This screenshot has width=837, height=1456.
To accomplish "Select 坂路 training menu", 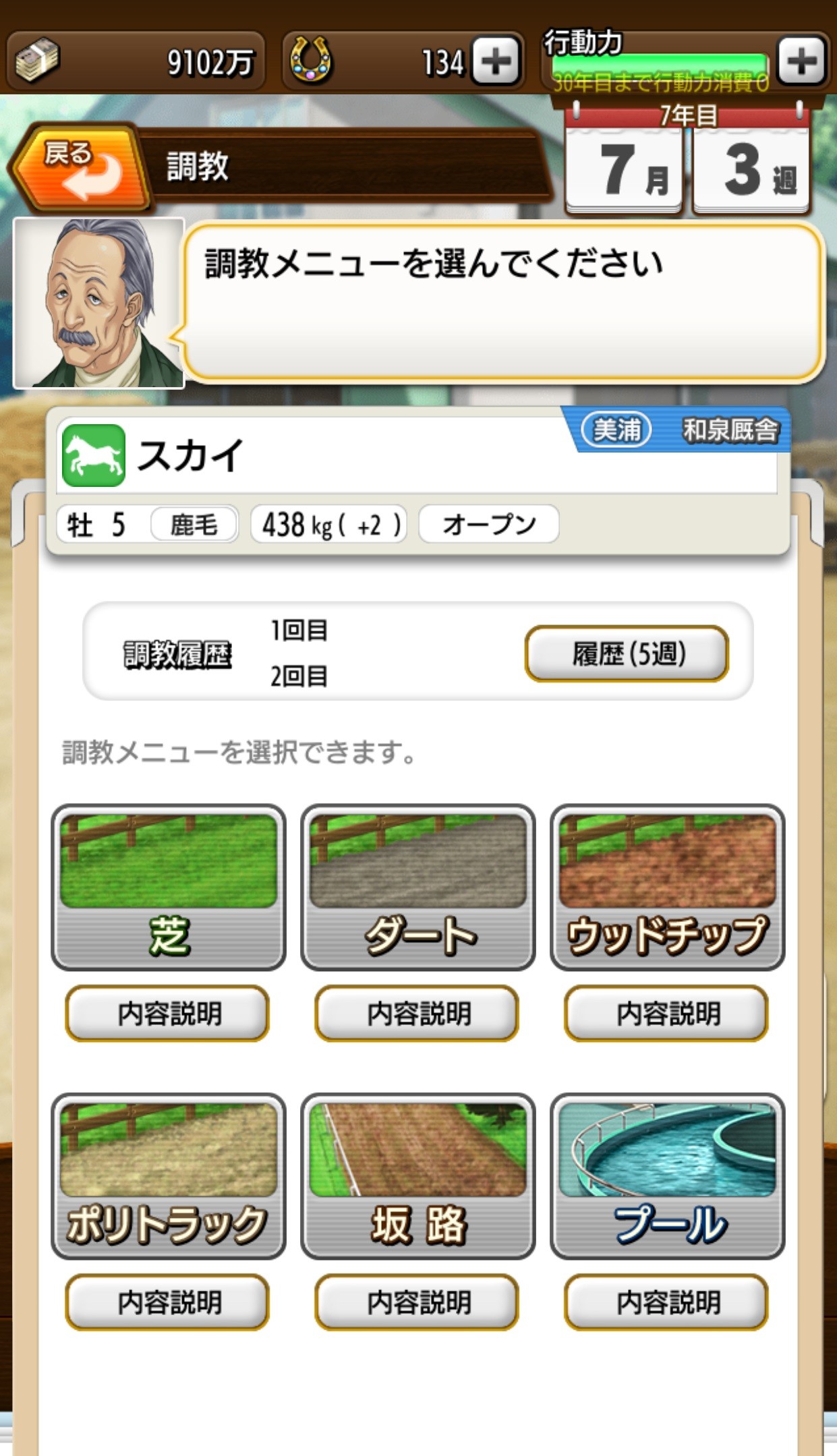I will point(418,1175).
